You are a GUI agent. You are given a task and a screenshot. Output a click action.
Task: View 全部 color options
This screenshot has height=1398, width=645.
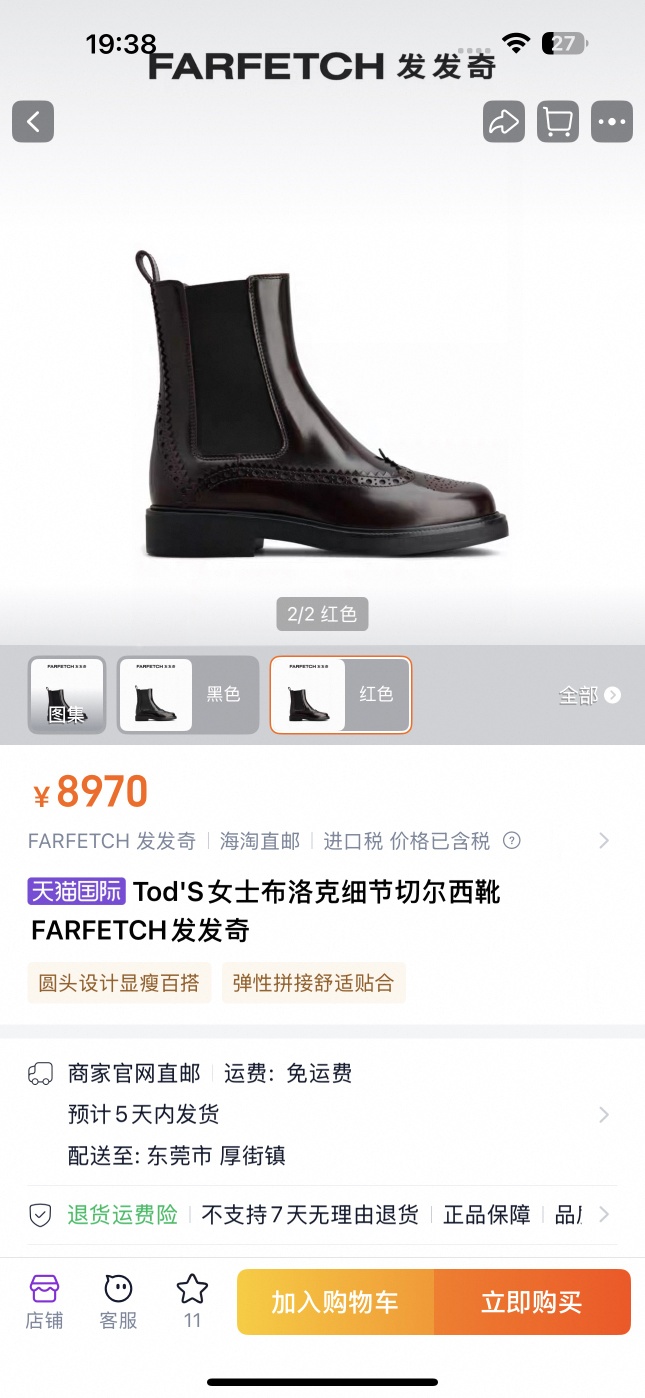pos(589,695)
